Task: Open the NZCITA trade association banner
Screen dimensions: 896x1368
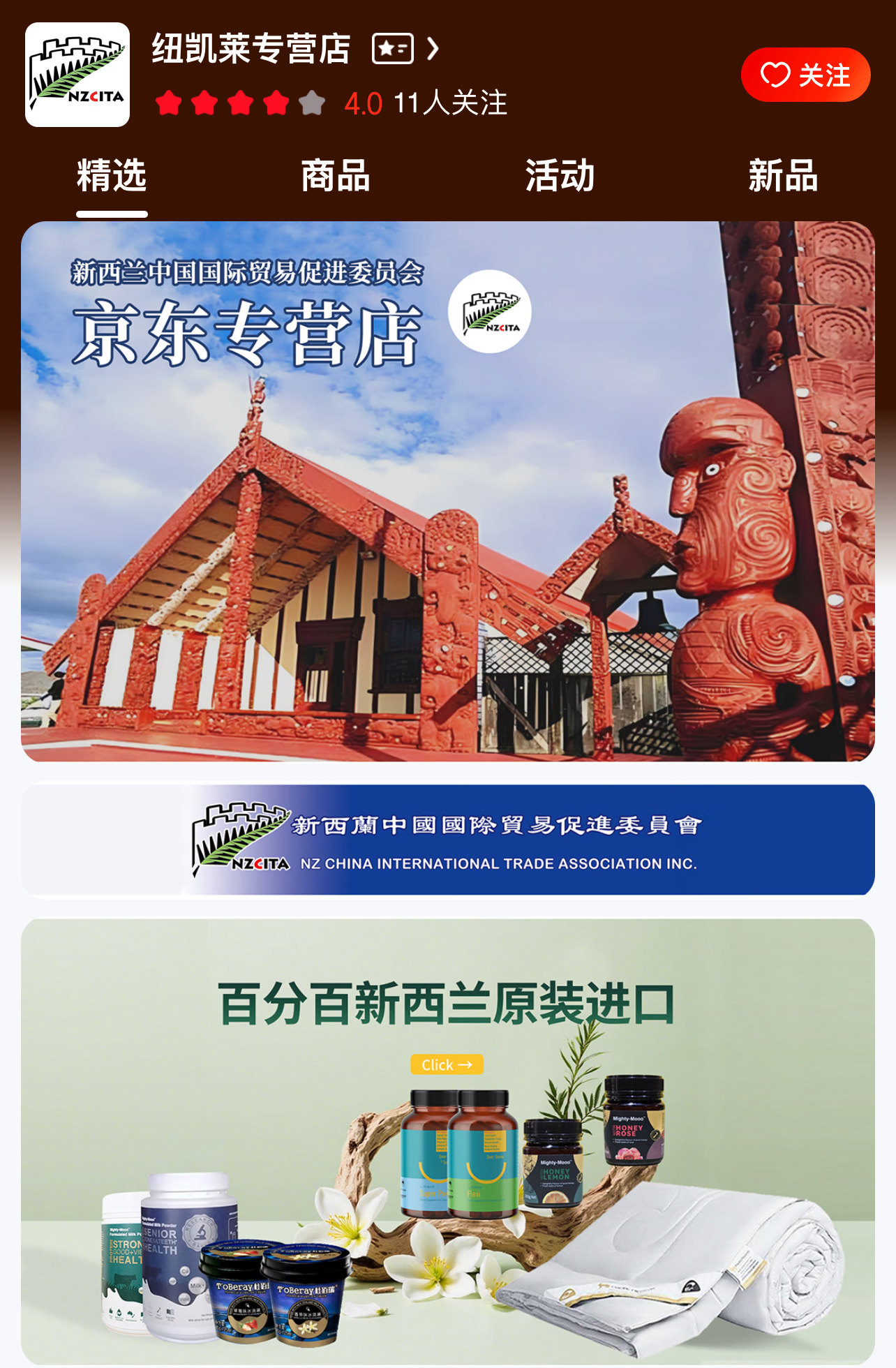Action: [x=447, y=840]
